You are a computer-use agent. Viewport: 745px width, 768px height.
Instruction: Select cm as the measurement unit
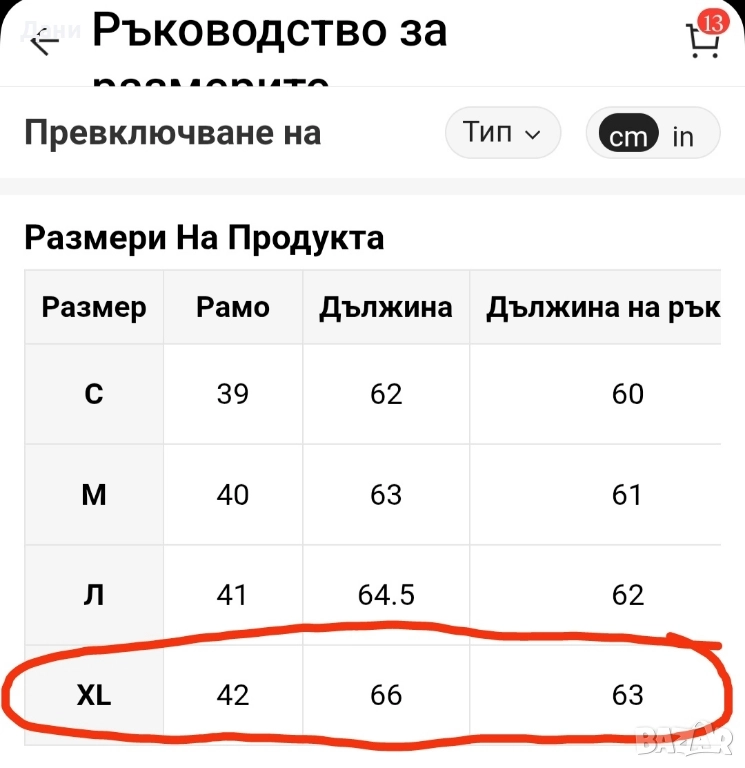click(628, 135)
